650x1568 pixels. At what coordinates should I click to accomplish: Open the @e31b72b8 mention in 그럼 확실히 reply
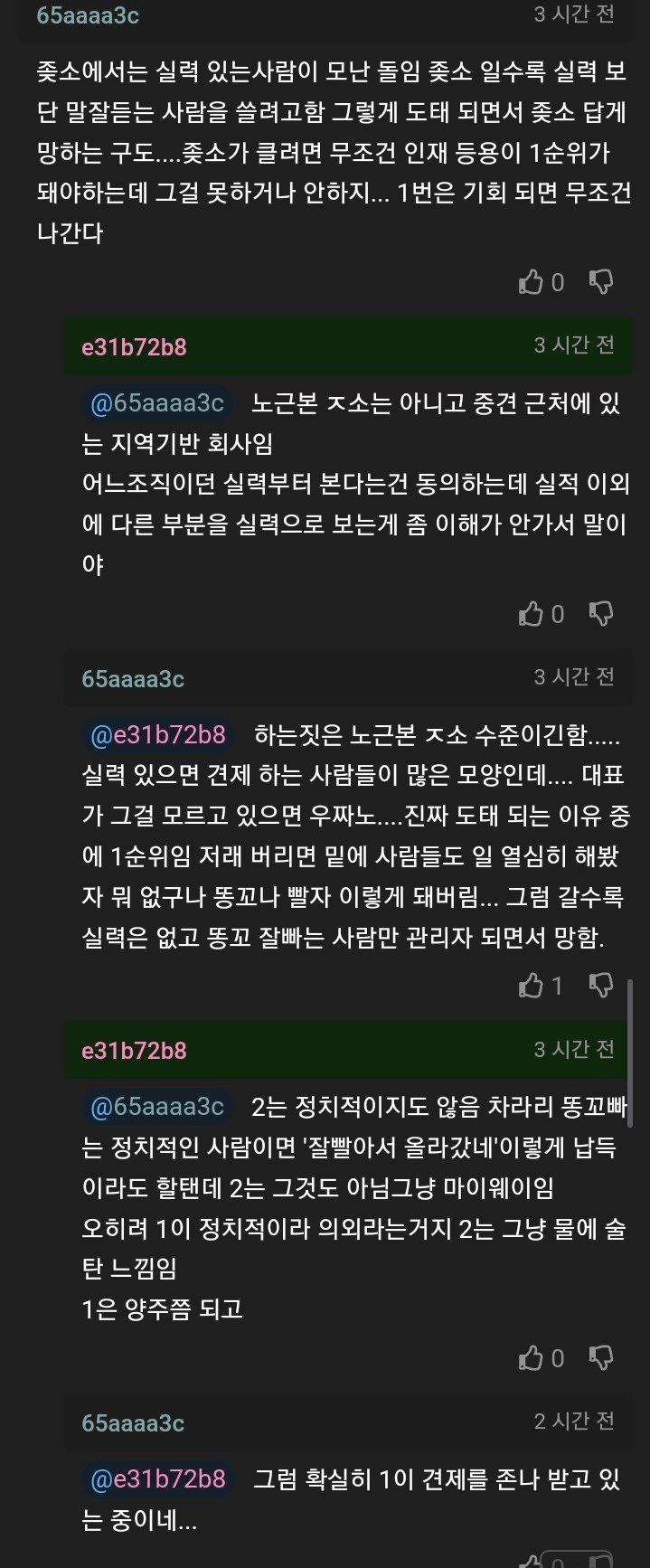(158, 1478)
